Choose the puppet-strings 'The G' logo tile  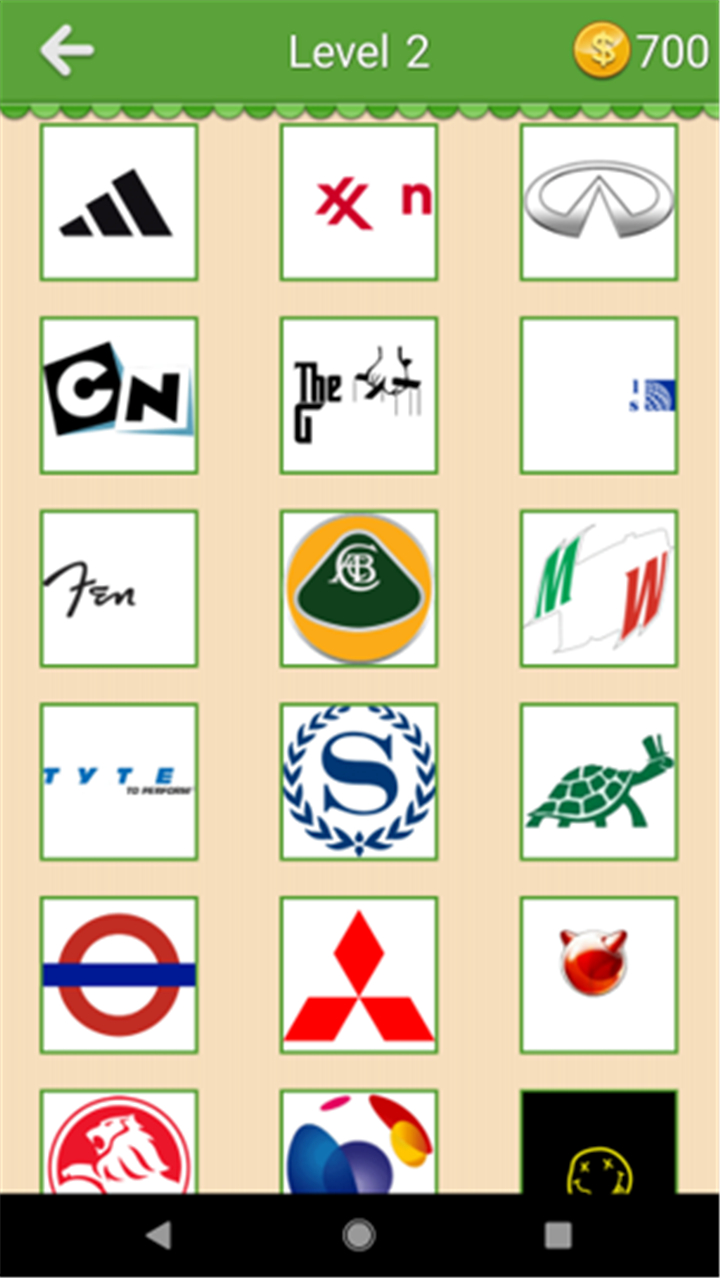click(x=359, y=395)
